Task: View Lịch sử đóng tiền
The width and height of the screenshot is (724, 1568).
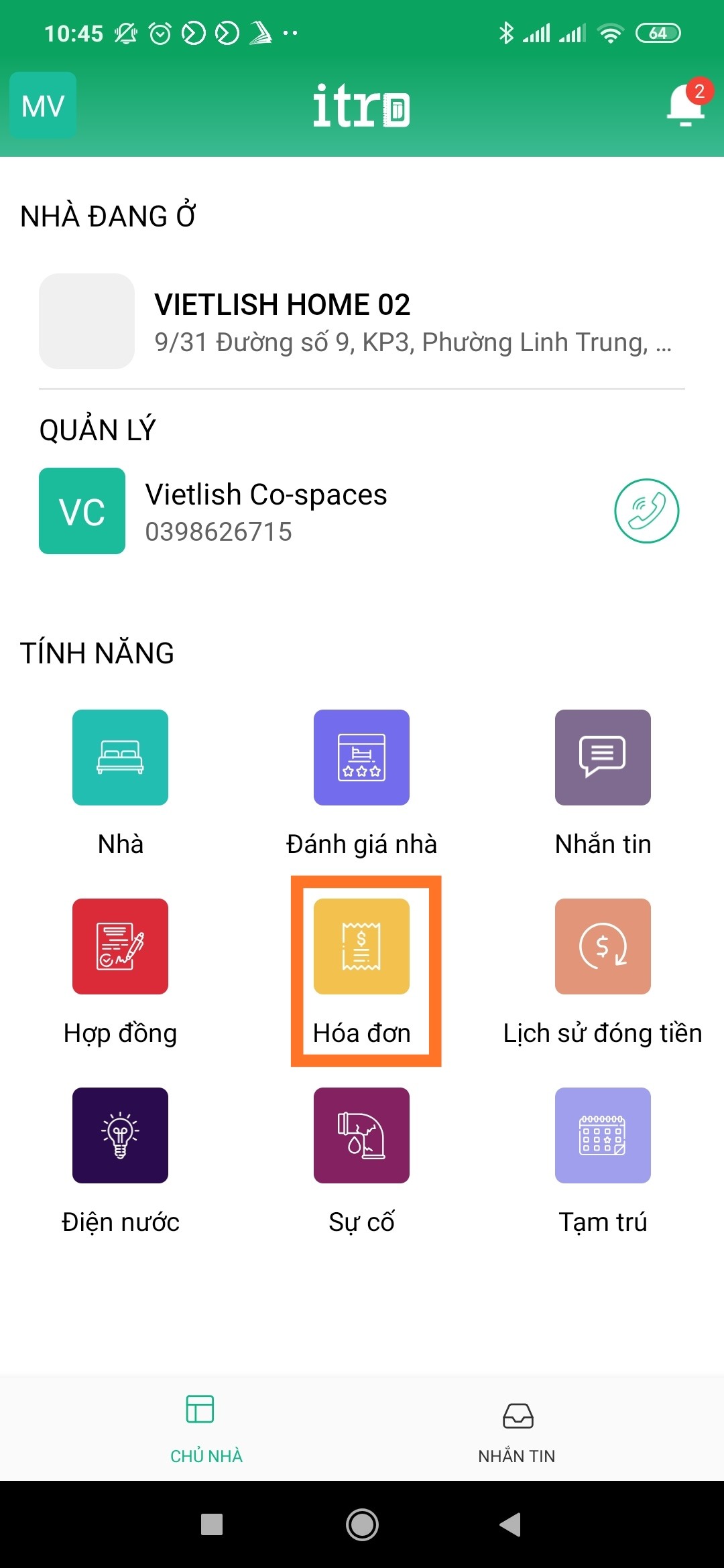Action: [x=603, y=947]
